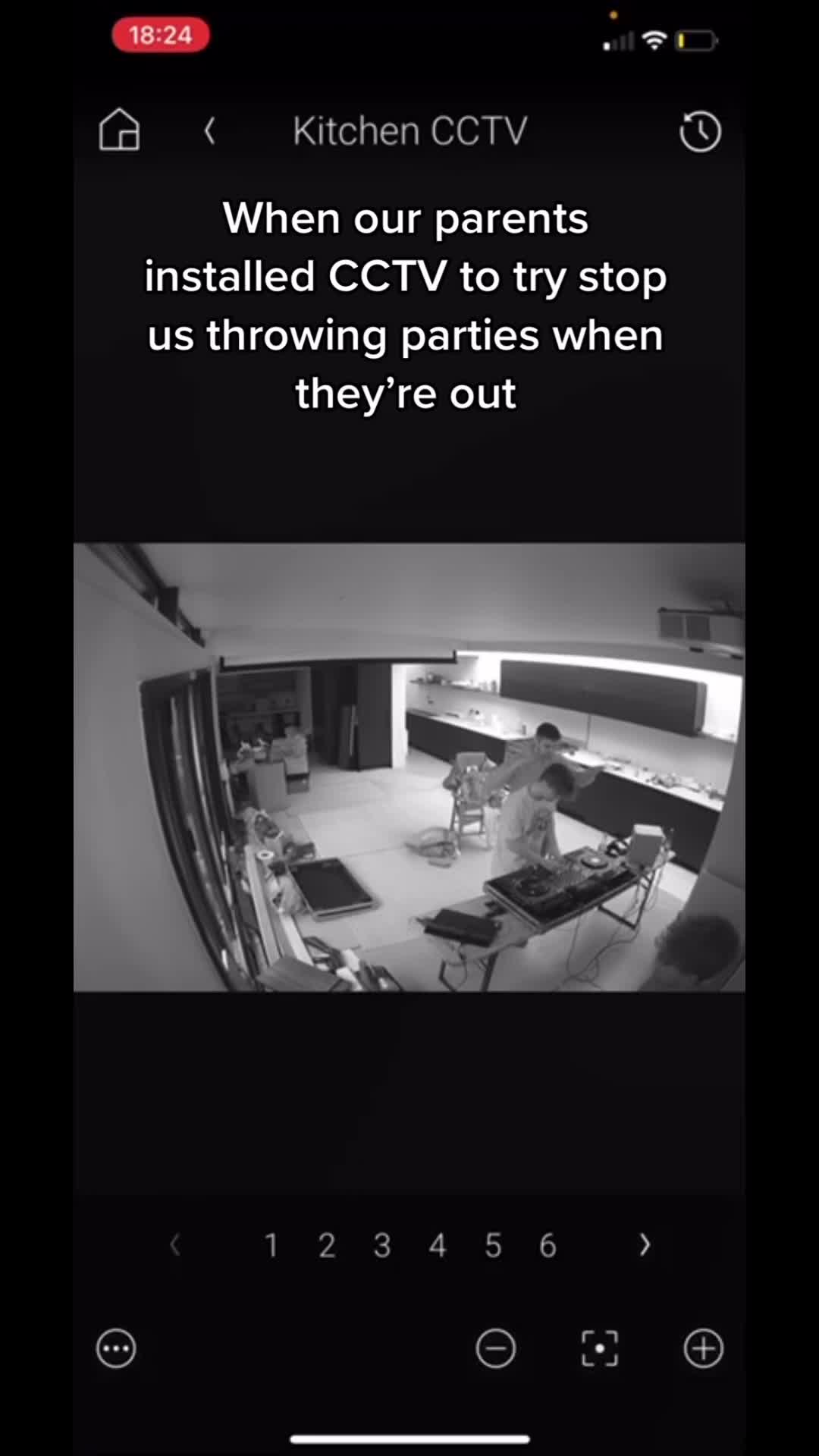819x1456 pixels.
Task: Open the more options menu
Action: pyautogui.click(x=116, y=1348)
